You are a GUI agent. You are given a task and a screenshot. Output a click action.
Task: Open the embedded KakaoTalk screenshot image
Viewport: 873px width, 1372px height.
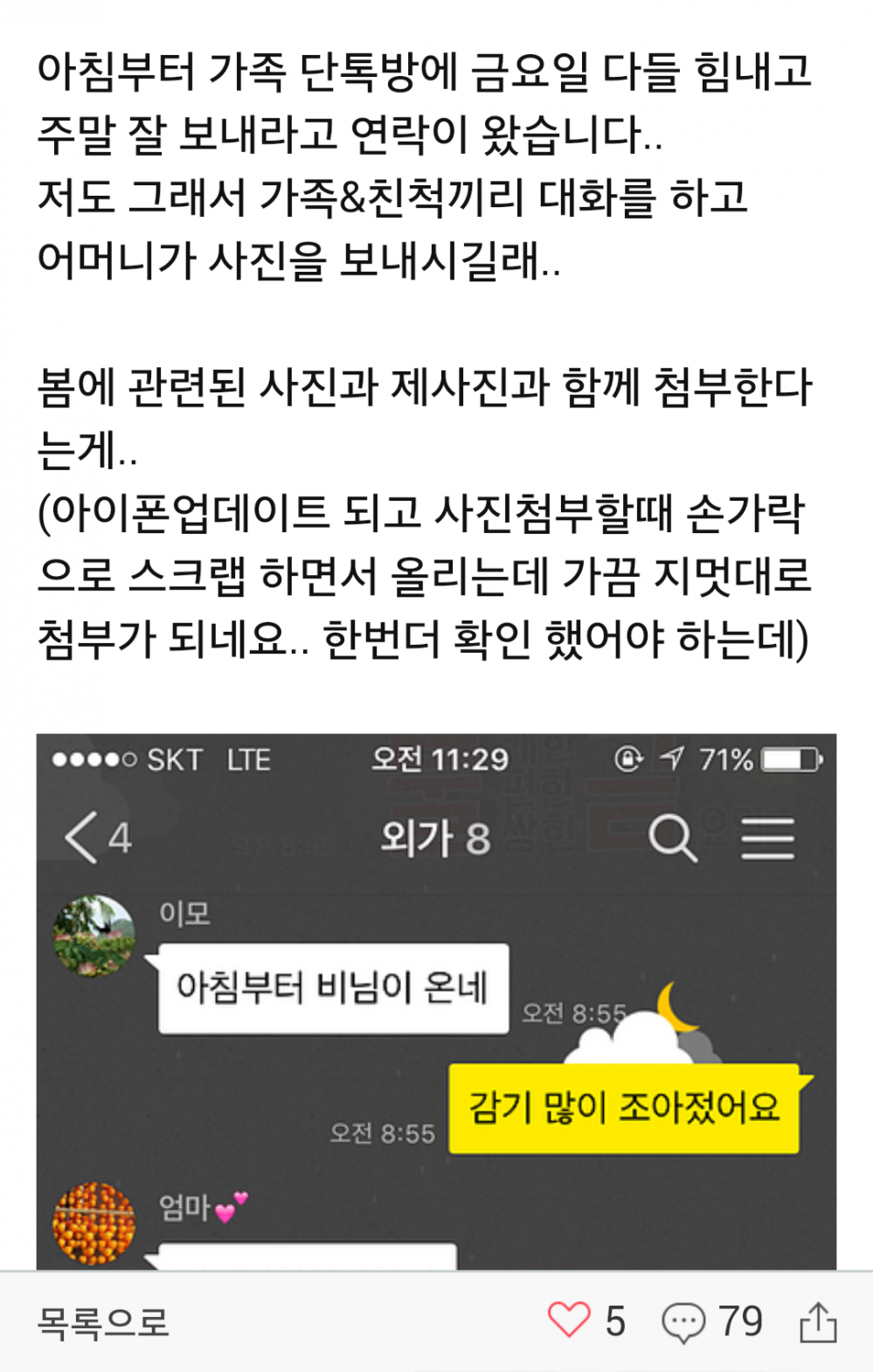[435, 1001]
